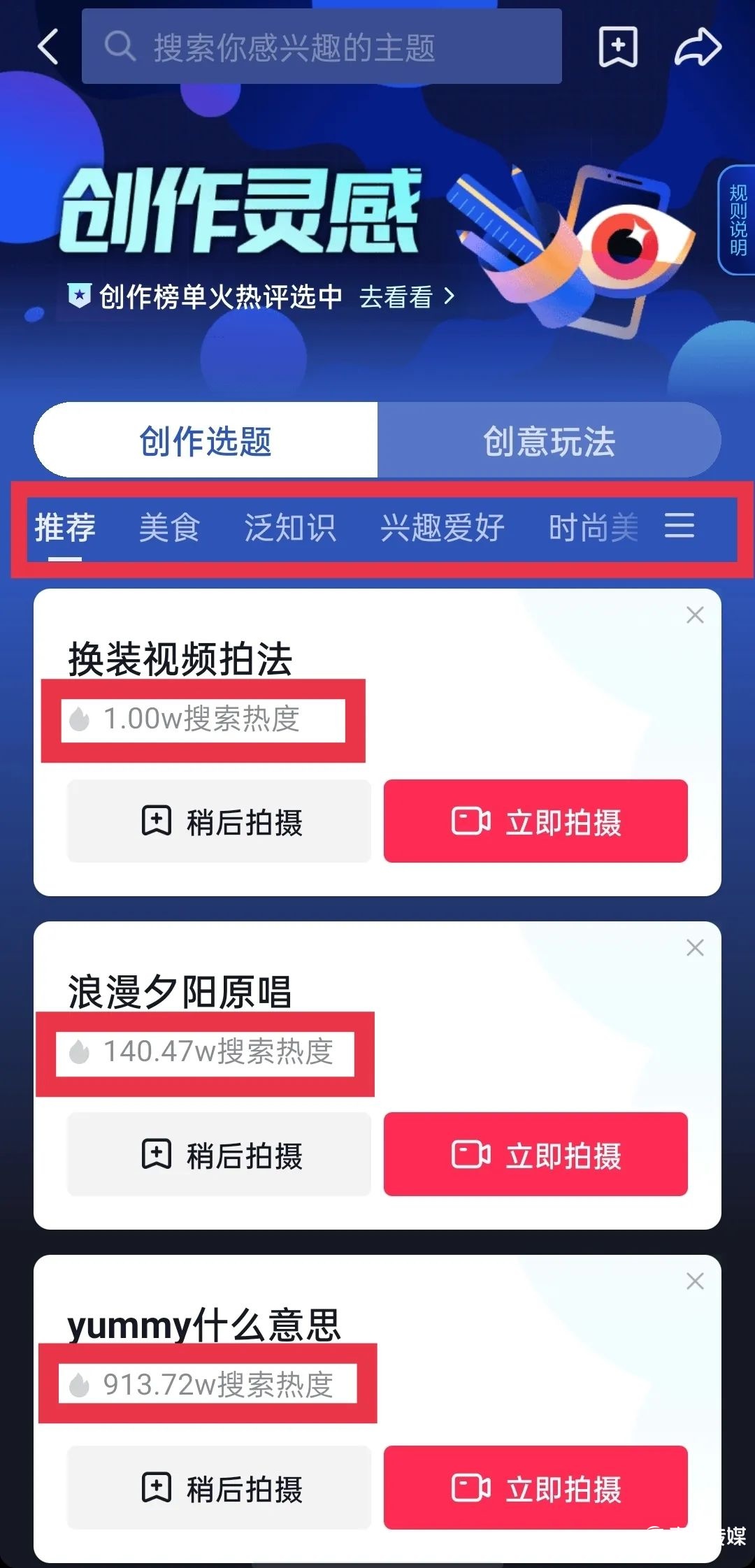Dismiss the 换装视频拍法 card

click(695, 615)
